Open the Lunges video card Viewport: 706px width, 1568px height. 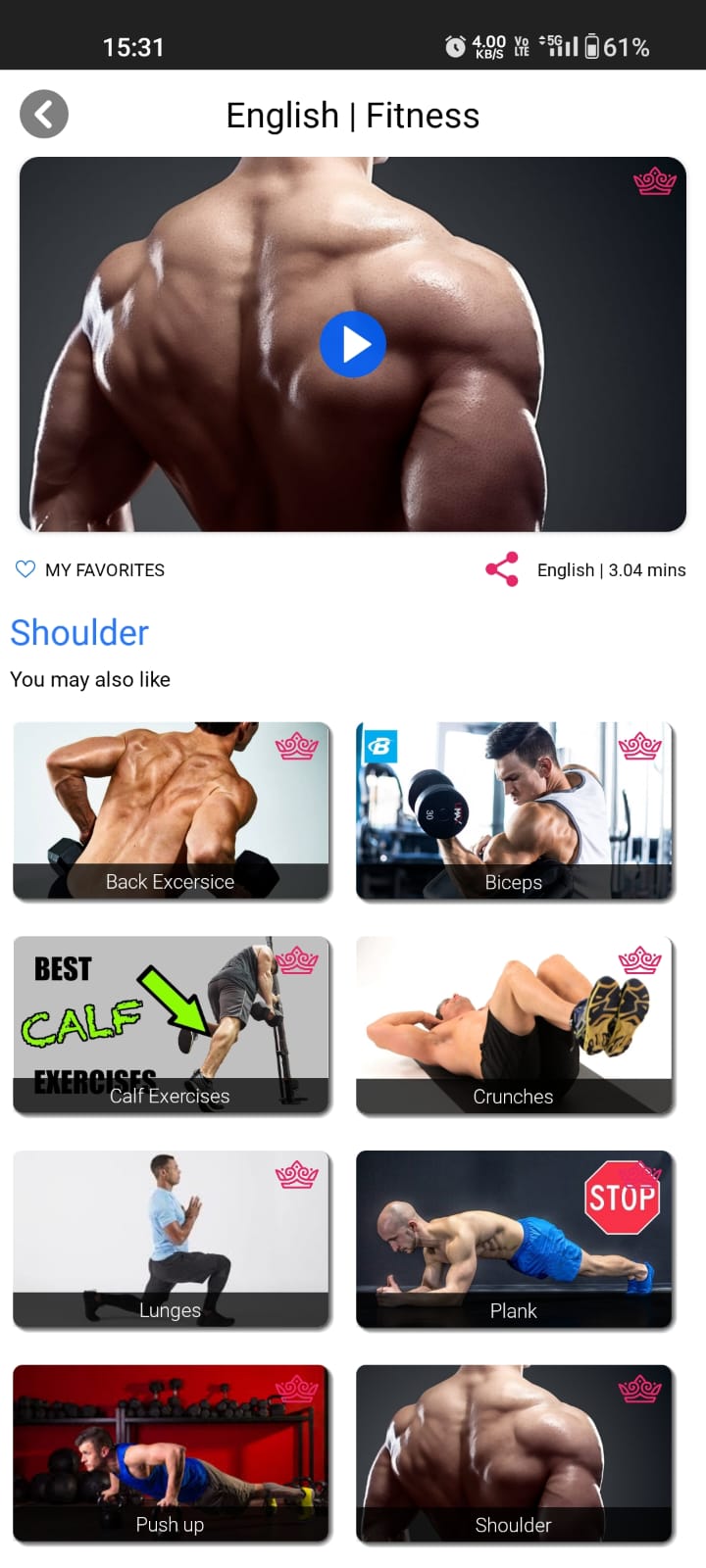click(x=171, y=1239)
